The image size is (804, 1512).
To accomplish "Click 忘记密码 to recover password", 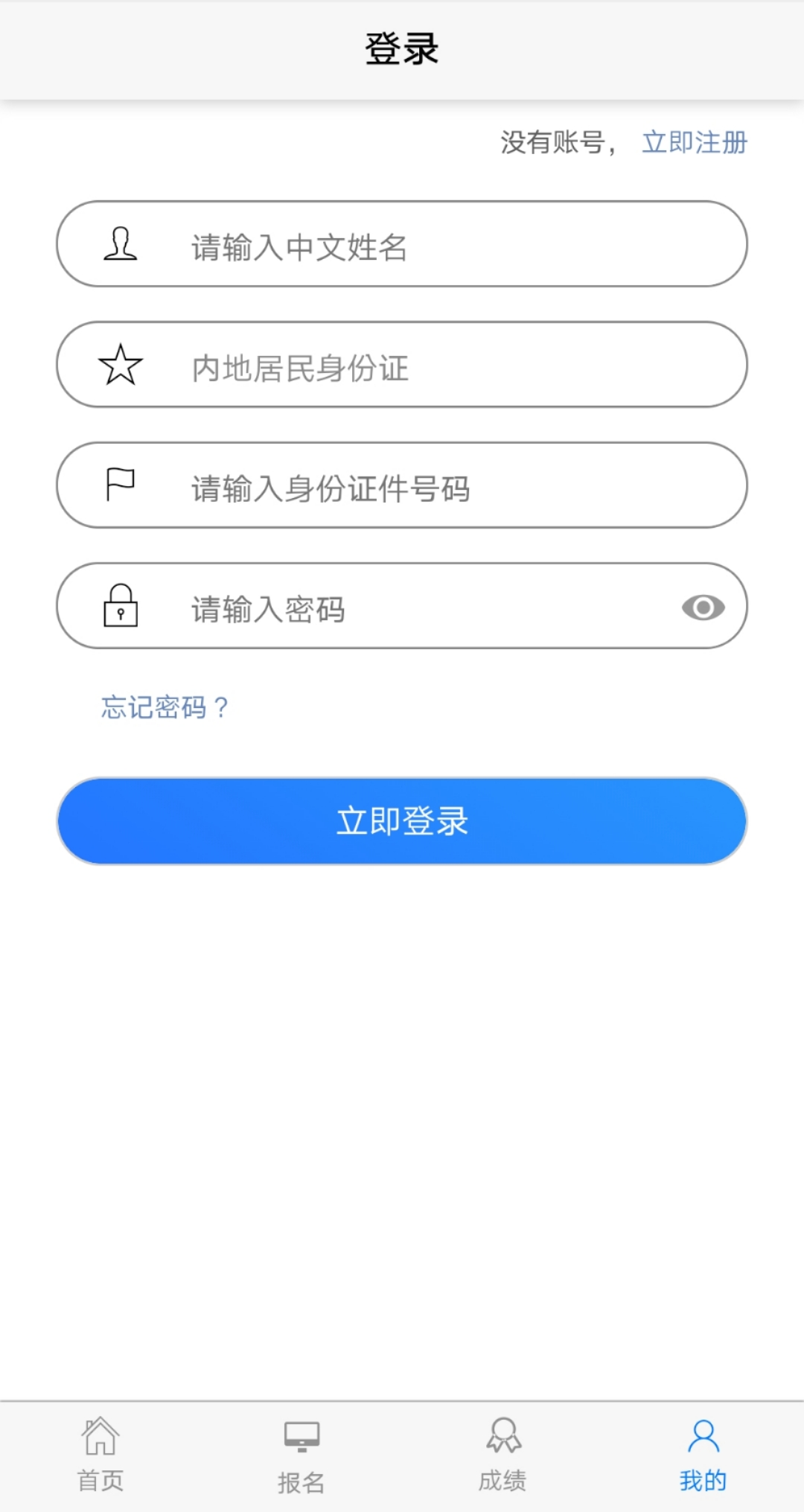I will pos(165,707).
